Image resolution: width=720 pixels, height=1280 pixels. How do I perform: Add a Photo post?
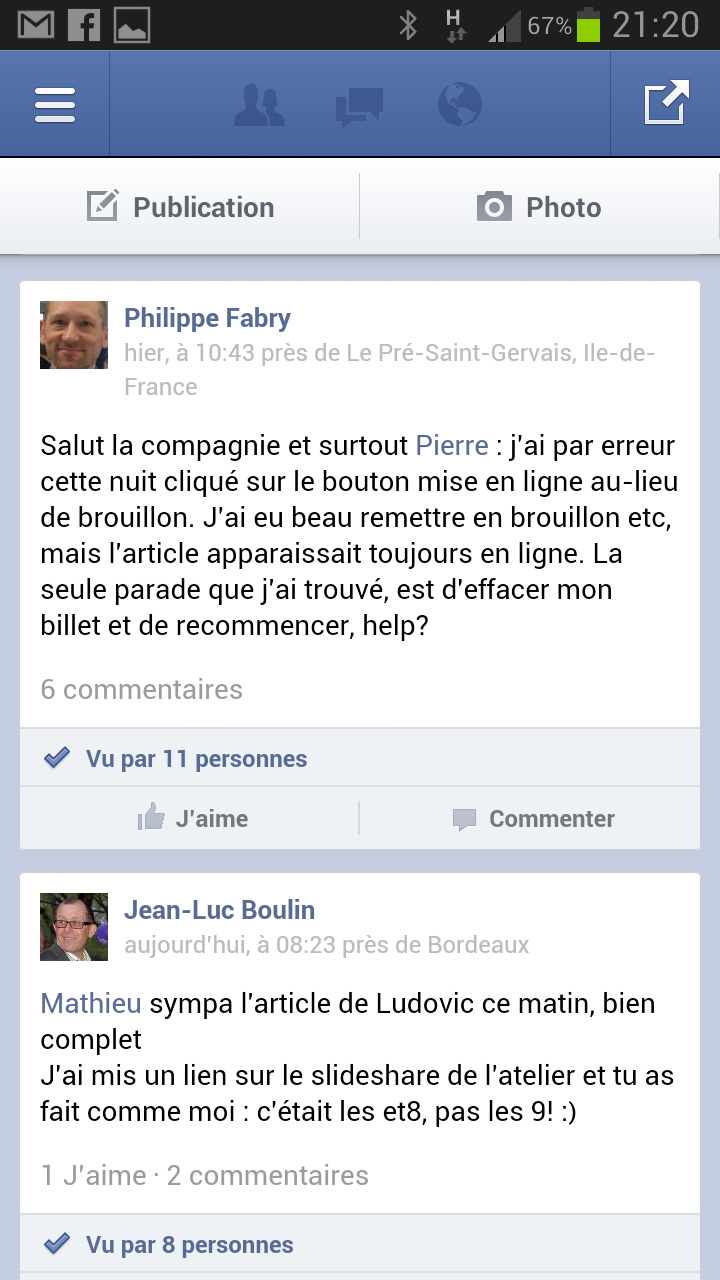click(x=539, y=207)
